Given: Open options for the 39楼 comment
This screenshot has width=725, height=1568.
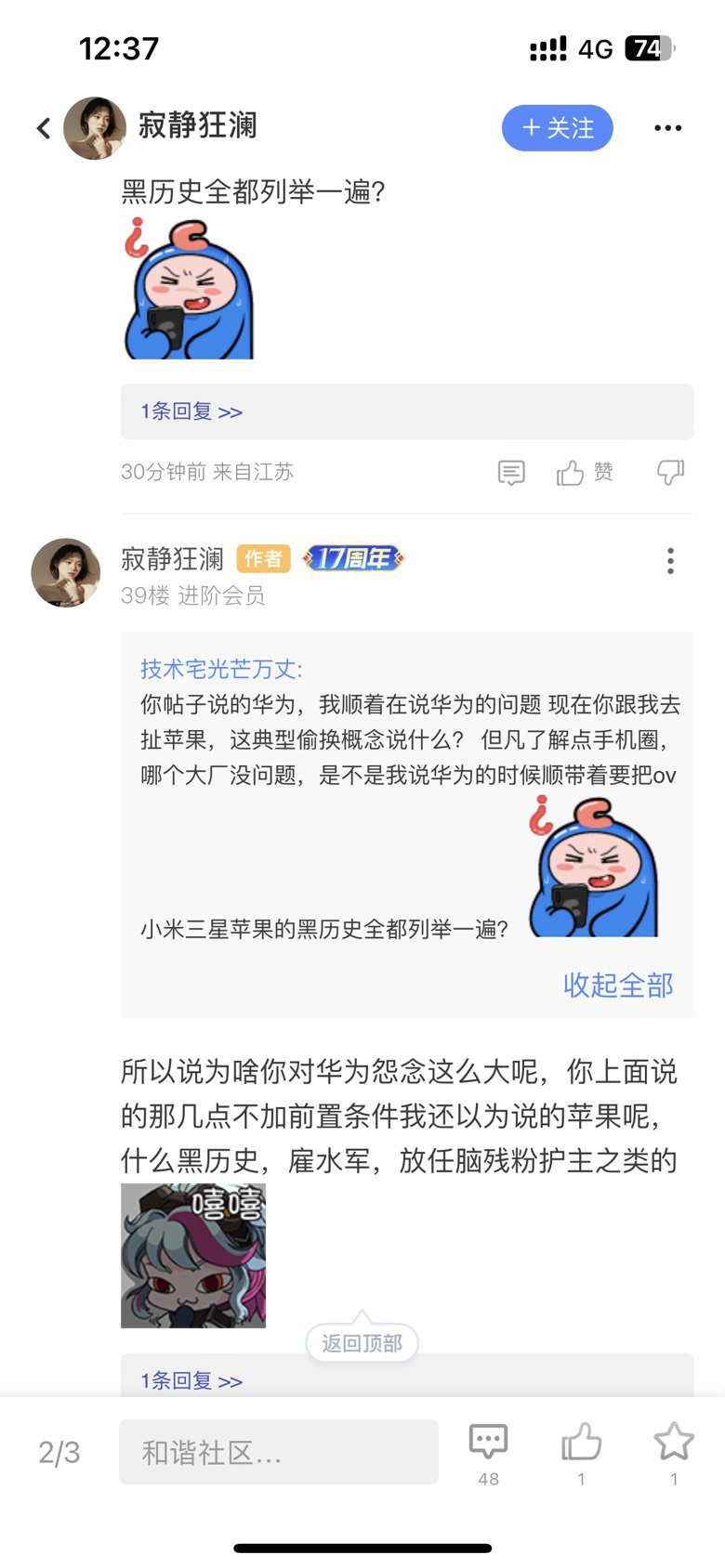Looking at the screenshot, I should (670, 561).
